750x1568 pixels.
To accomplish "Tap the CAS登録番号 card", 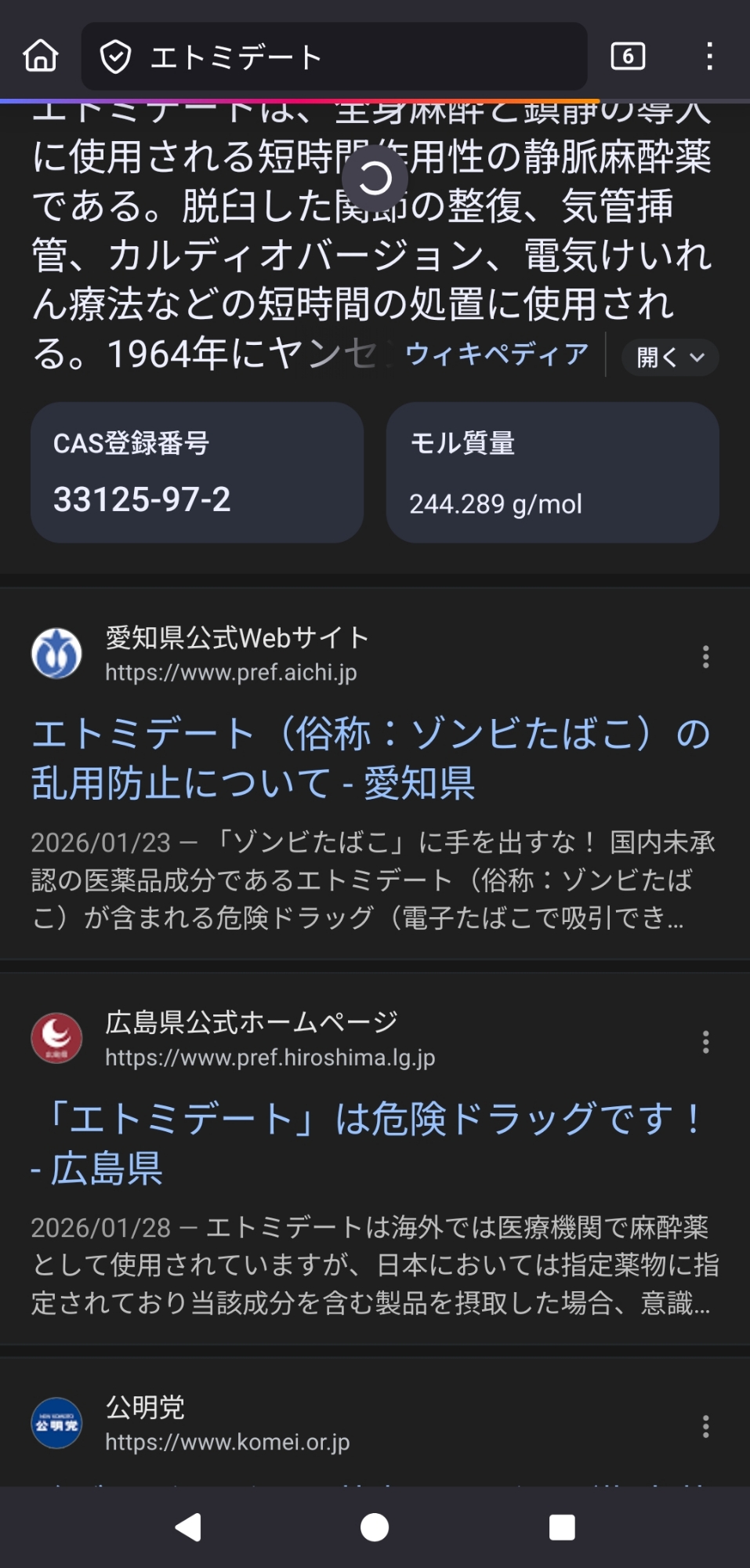I will point(197,473).
